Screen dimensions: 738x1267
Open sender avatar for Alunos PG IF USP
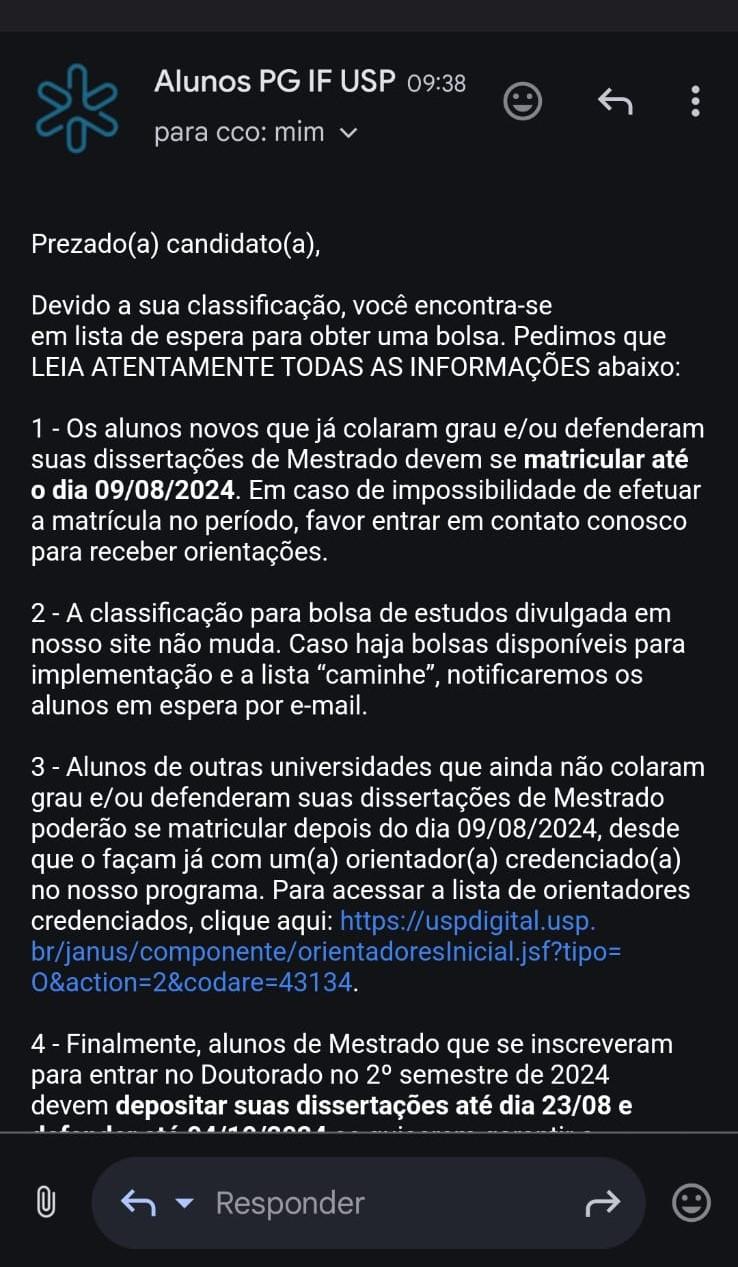pyautogui.click(x=76, y=107)
